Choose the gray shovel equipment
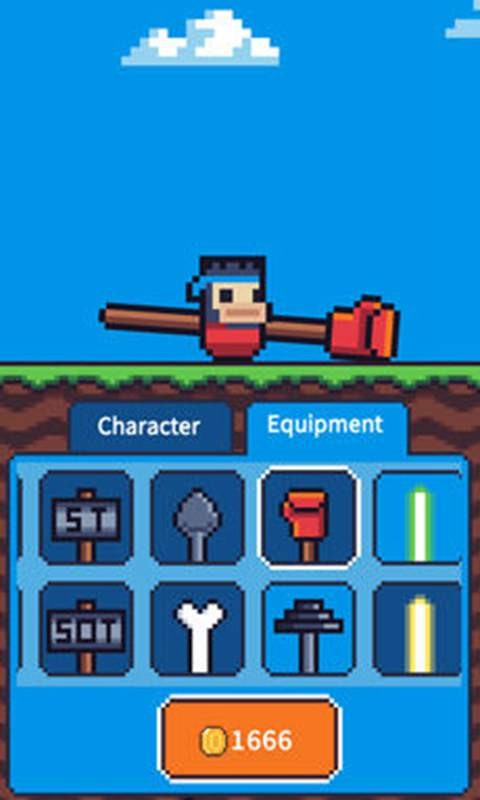 [x=197, y=517]
